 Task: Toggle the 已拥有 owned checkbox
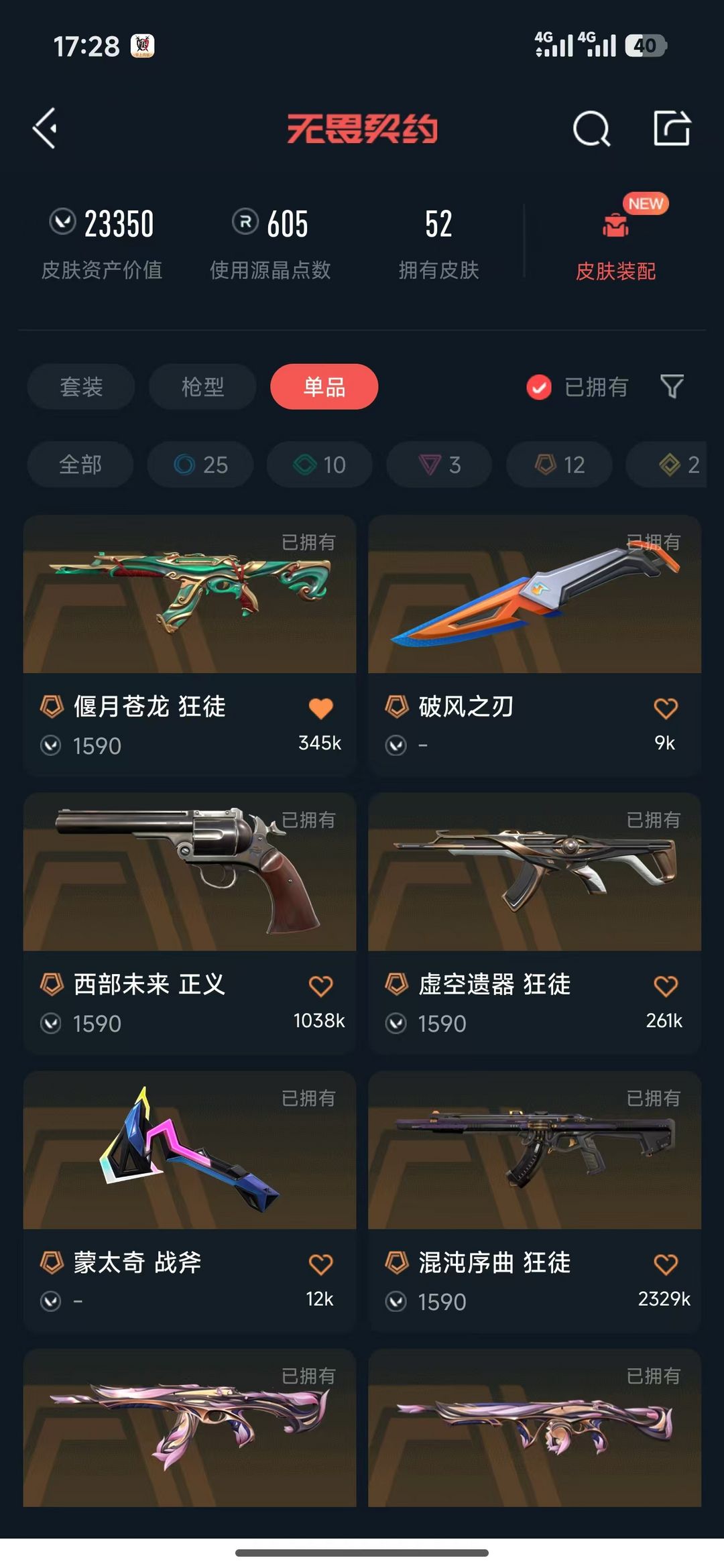tap(539, 387)
